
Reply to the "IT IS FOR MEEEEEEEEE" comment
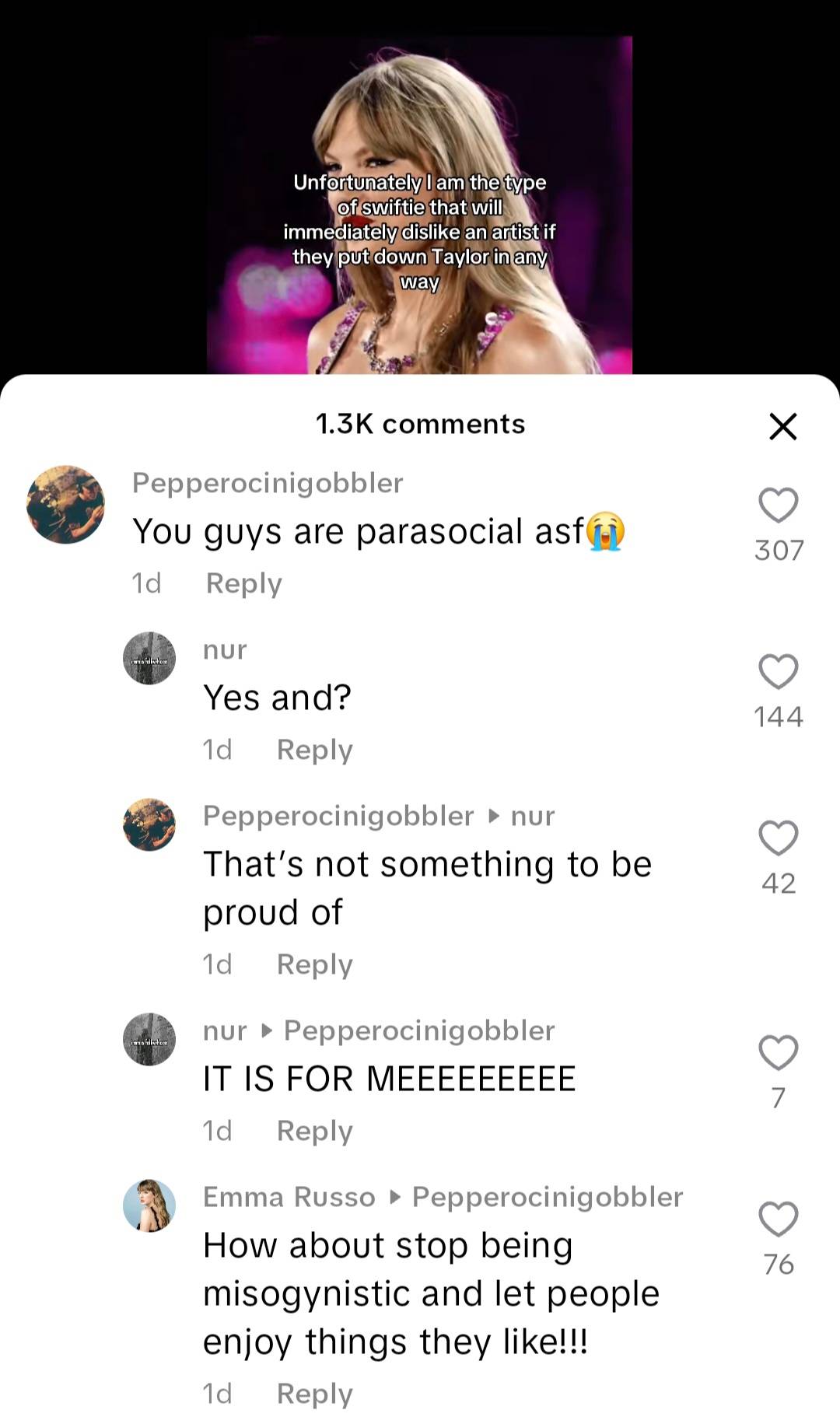click(314, 1131)
